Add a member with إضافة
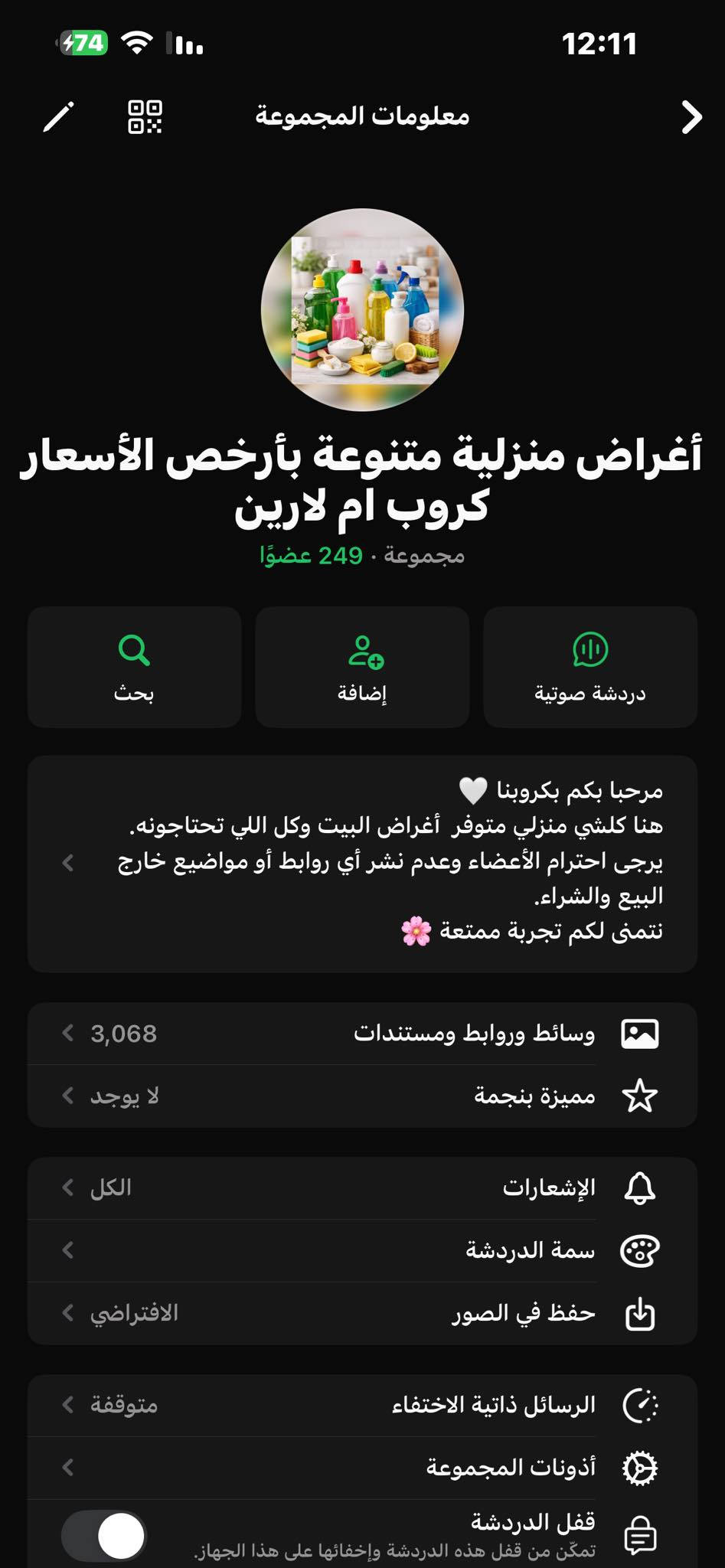The width and height of the screenshot is (725, 1568). point(362,667)
